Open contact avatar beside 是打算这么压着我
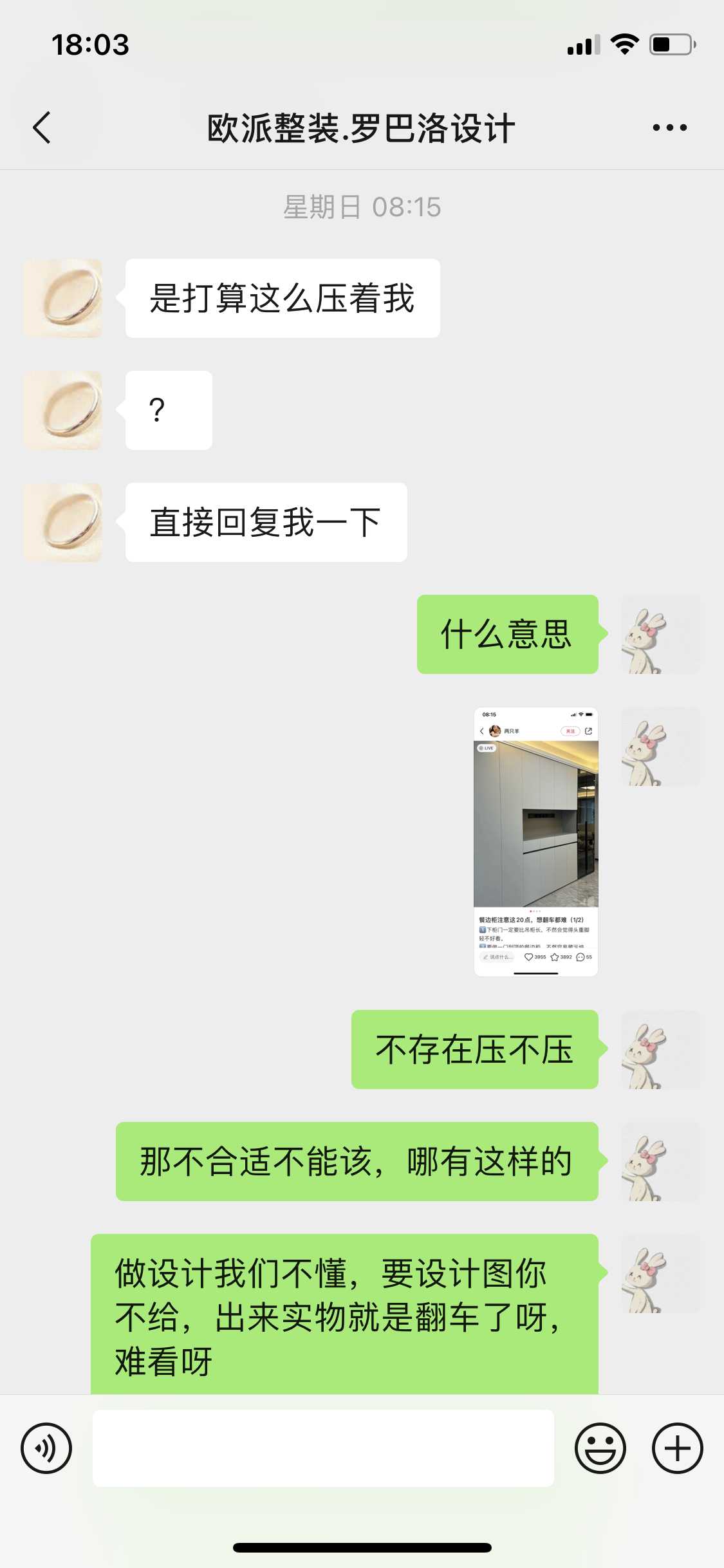The height and width of the screenshot is (1568, 724). [62, 299]
